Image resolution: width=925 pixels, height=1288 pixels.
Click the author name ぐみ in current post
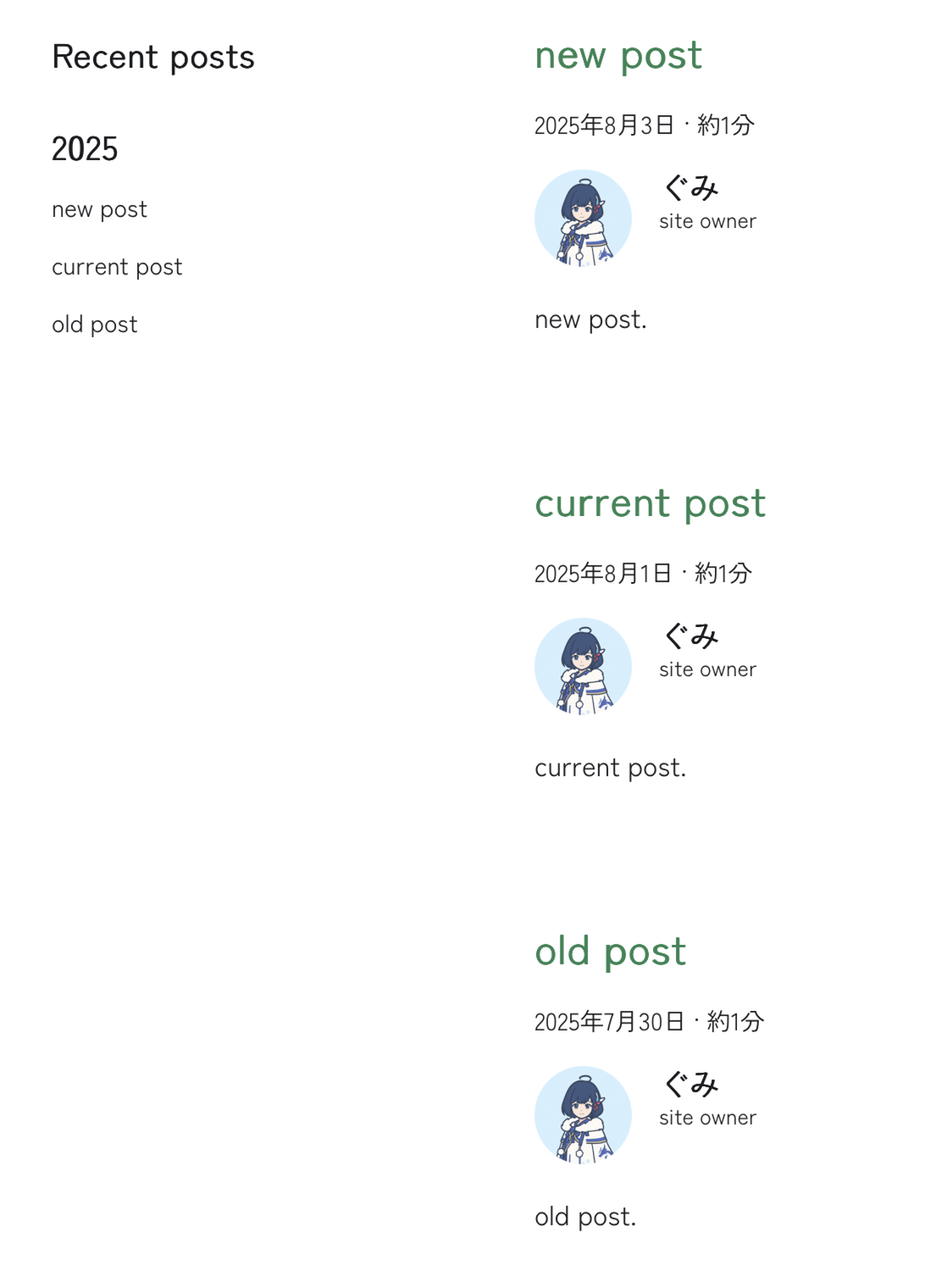pyautogui.click(x=690, y=636)
